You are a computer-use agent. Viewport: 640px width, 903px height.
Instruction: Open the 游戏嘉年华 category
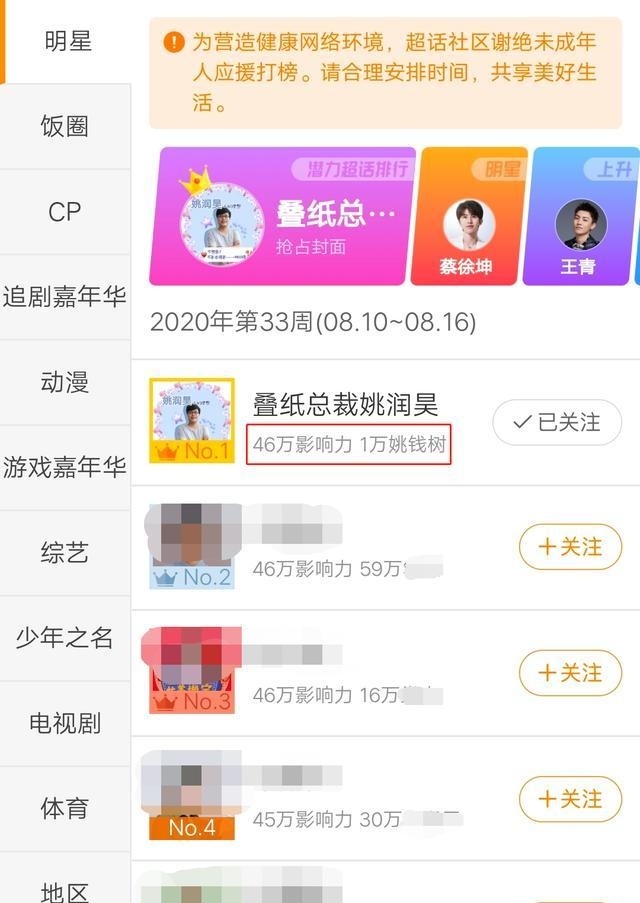[65, 467]
